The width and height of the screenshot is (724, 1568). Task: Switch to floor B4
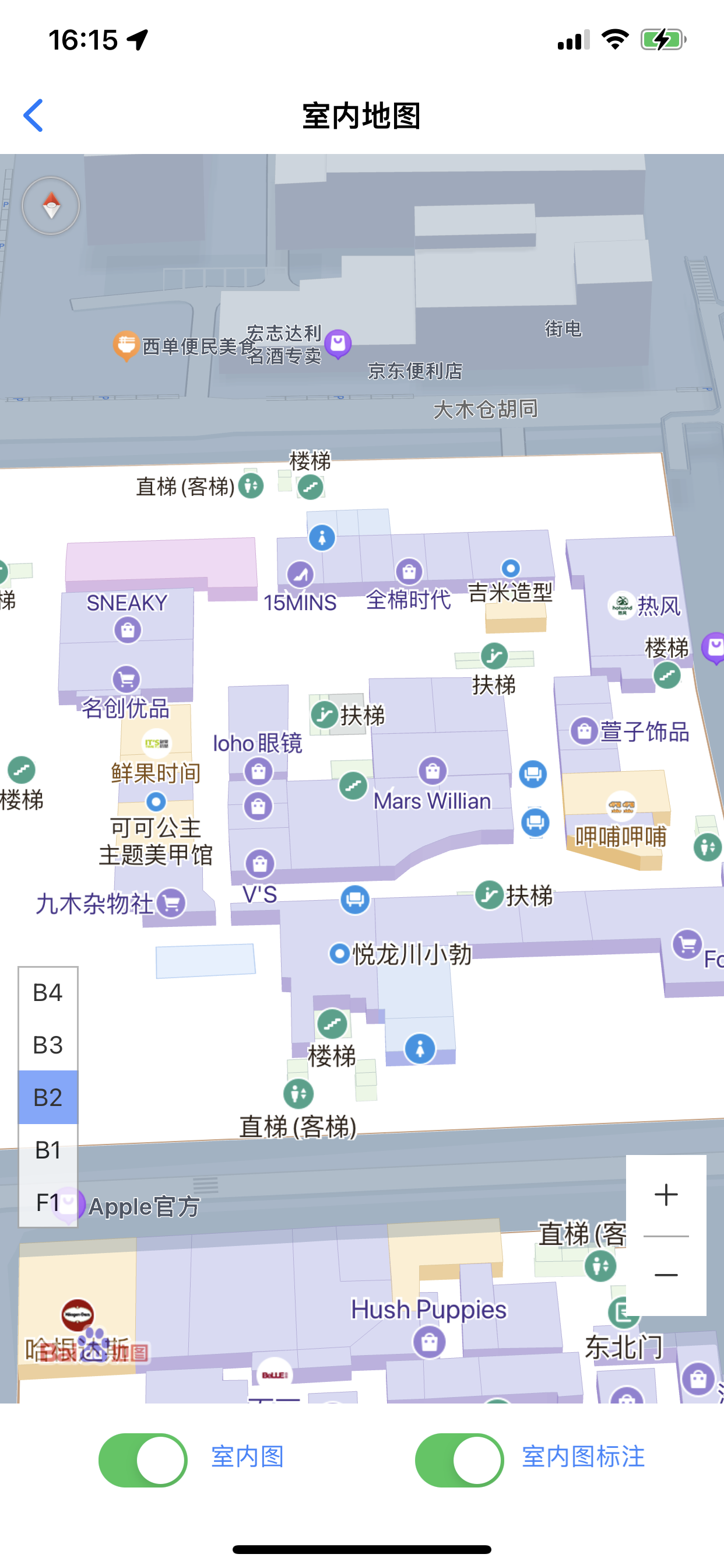48,993
